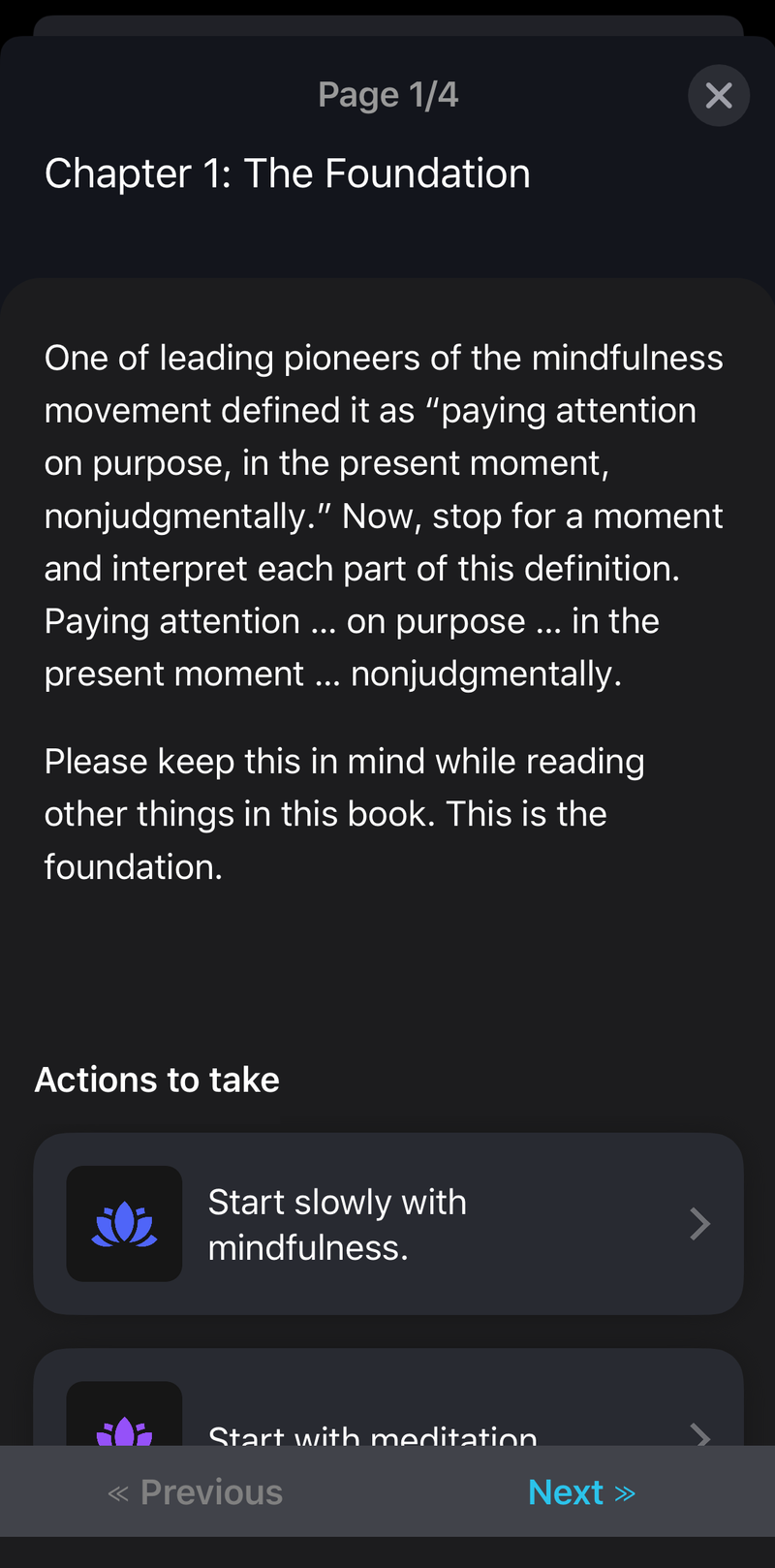The height and width of the screenshot is (1568, 775).
Task: Click the close icon in the top corner
Action: tap(719, 95)
